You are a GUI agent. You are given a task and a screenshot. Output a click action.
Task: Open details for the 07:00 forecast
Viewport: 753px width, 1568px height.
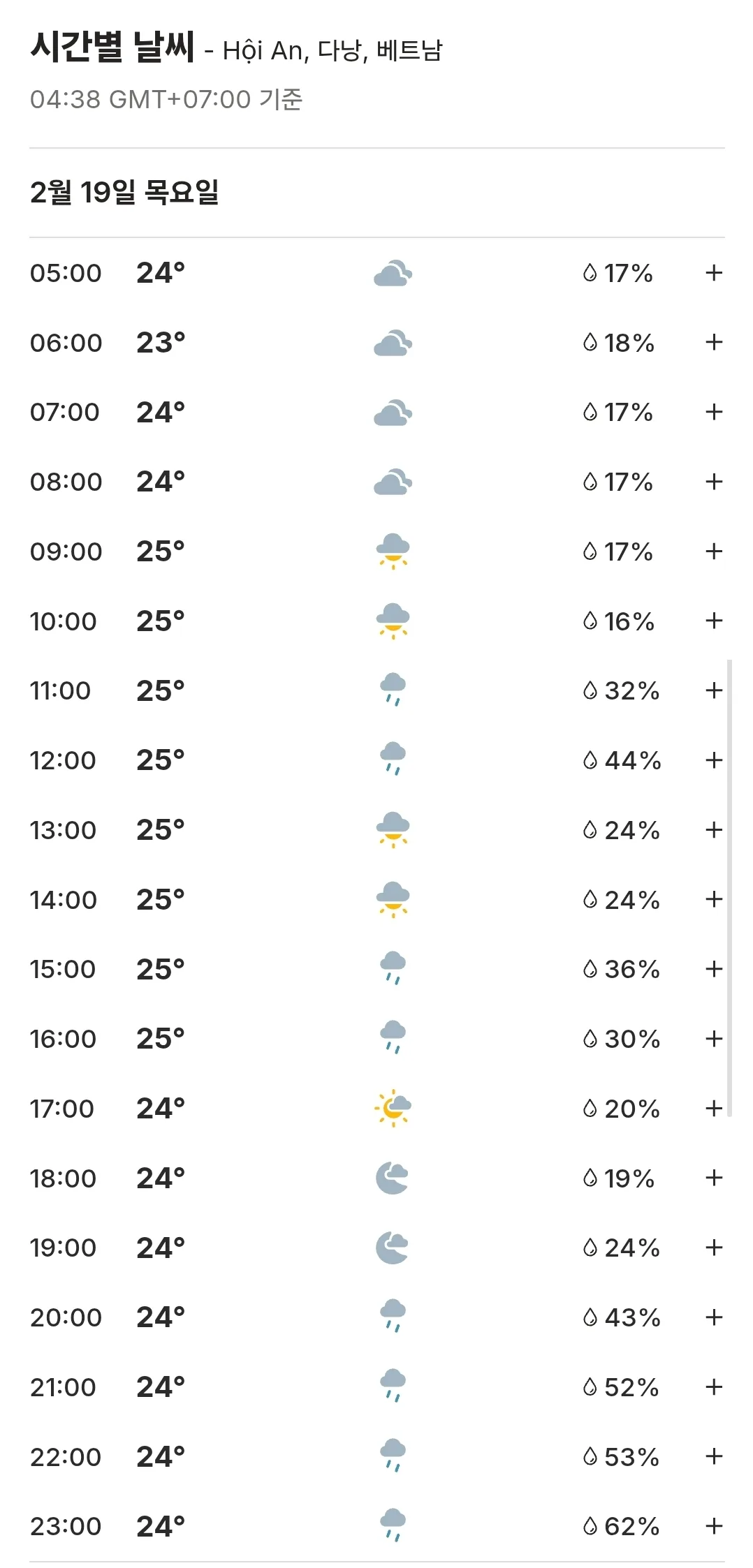tap(713, 412)
